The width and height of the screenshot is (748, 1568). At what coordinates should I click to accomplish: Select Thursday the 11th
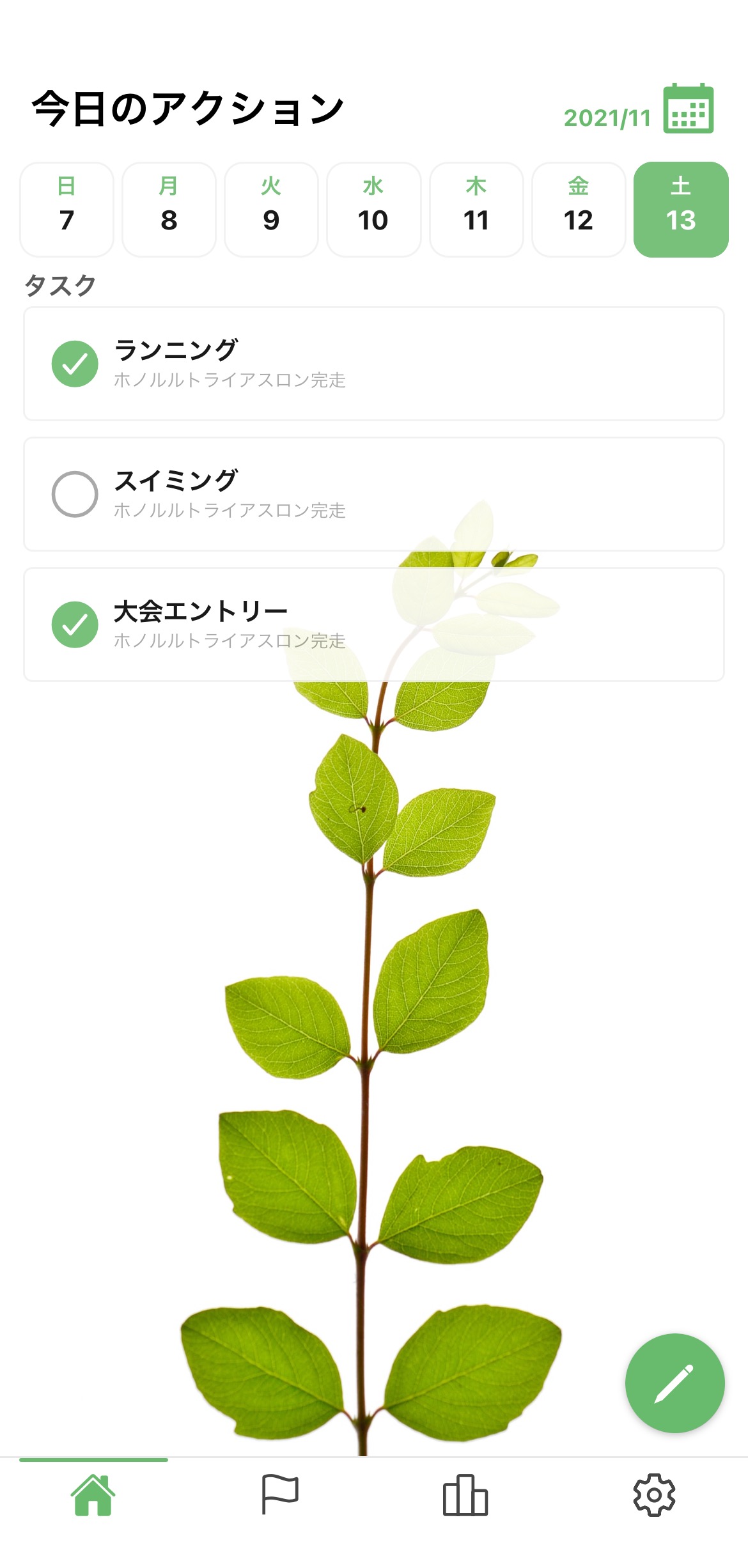476,209
